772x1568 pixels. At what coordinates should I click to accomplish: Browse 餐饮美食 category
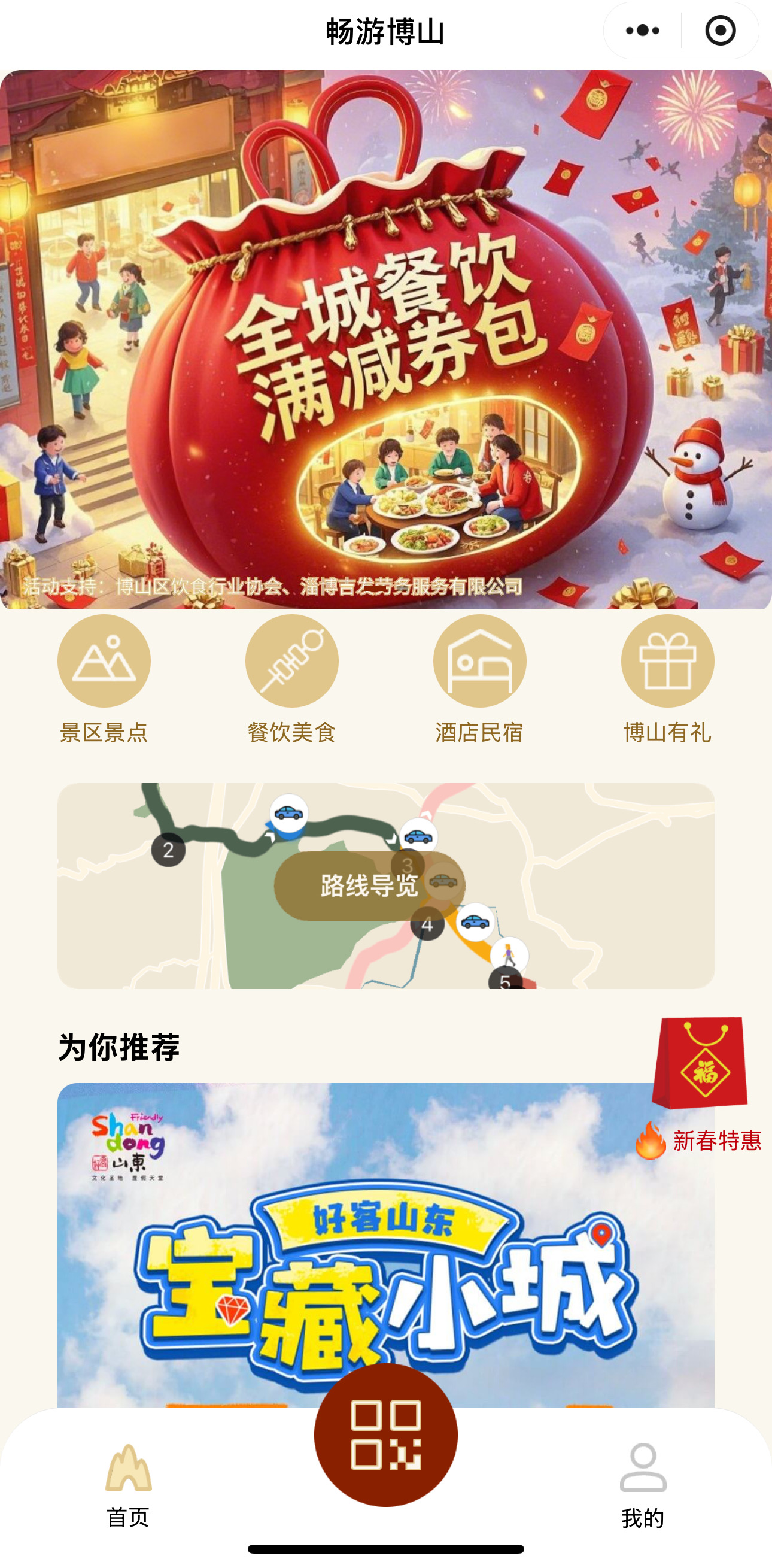tap(291, 679)
